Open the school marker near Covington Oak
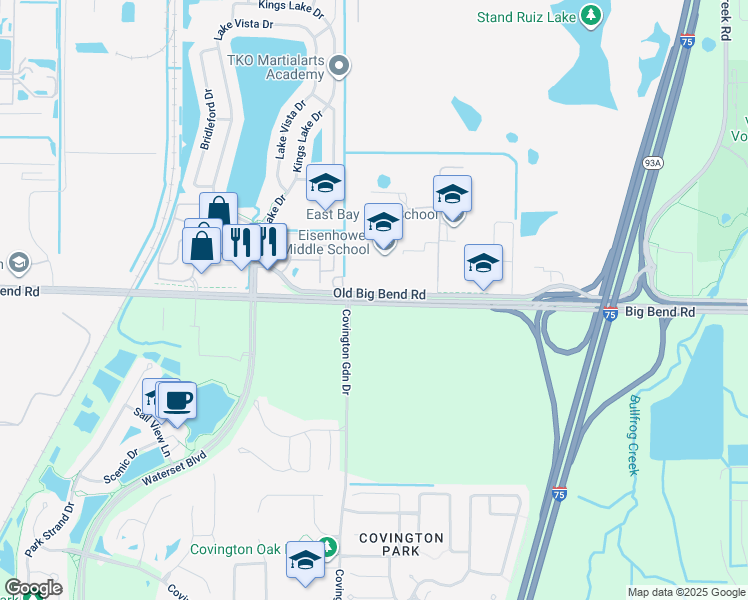Viewport: 748px width, 600px height. coord(305,560)
